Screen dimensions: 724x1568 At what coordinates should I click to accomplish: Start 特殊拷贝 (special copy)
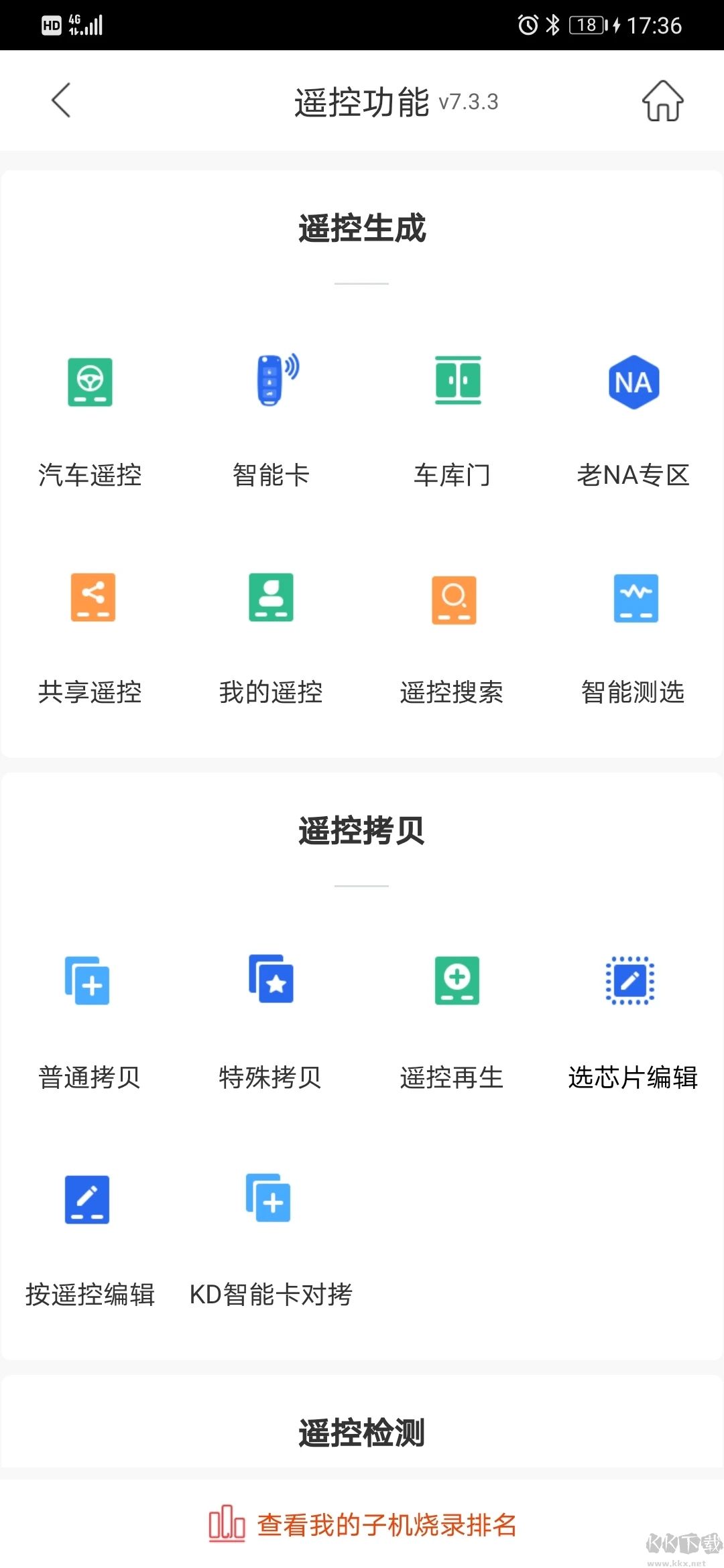coord(271,1023)
